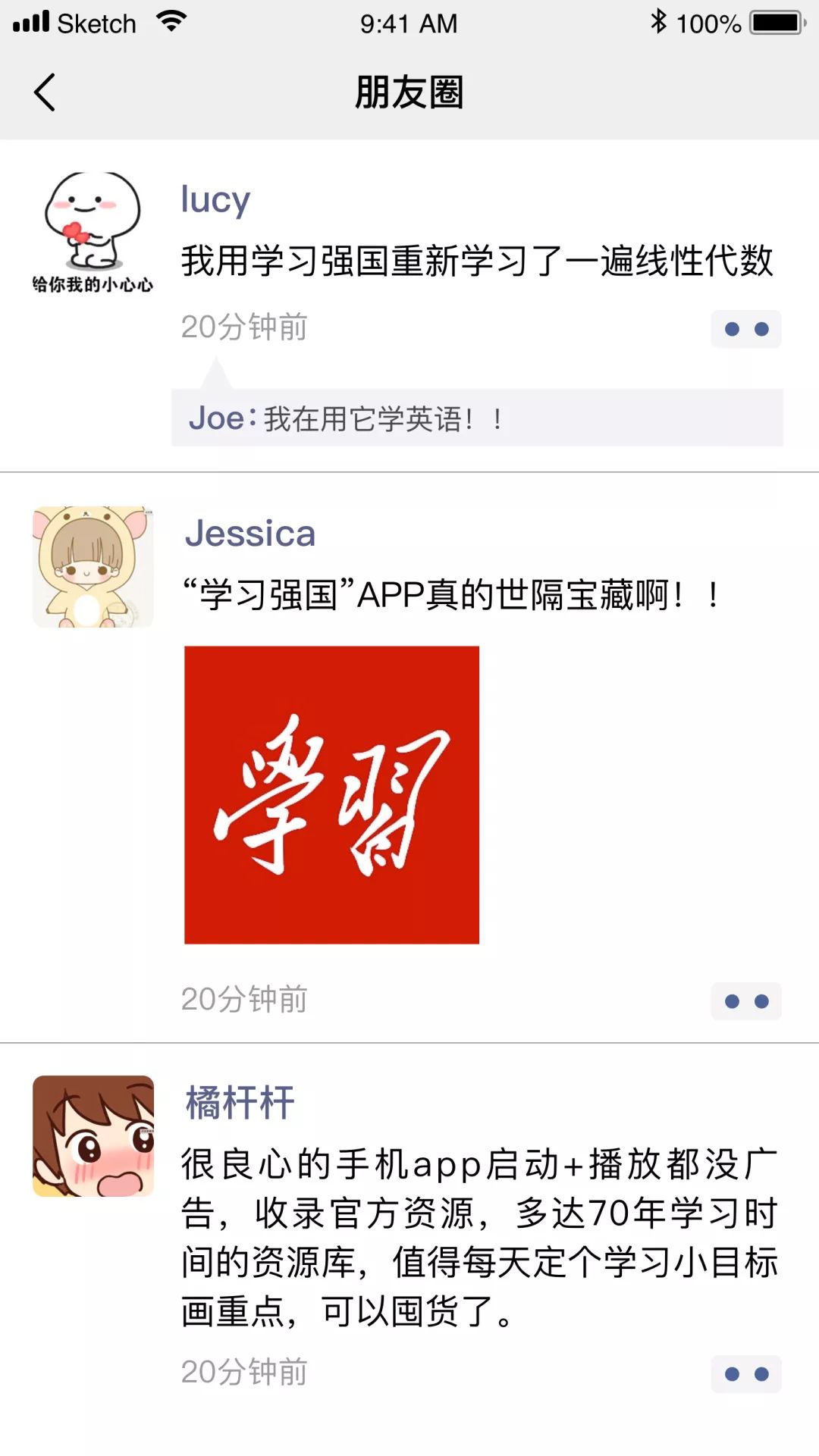Tap Joe's name in the comment

(x=216, y=418)
